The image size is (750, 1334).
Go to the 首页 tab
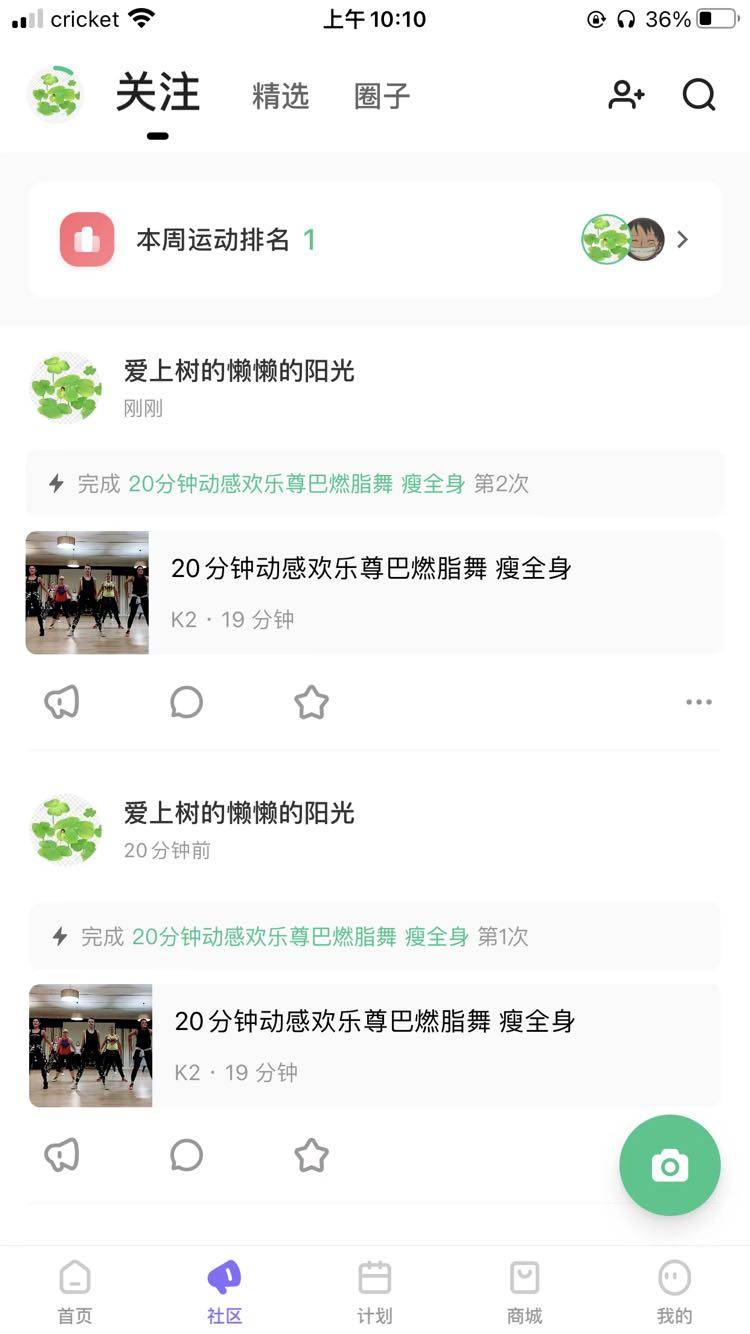click(75, 1290)
